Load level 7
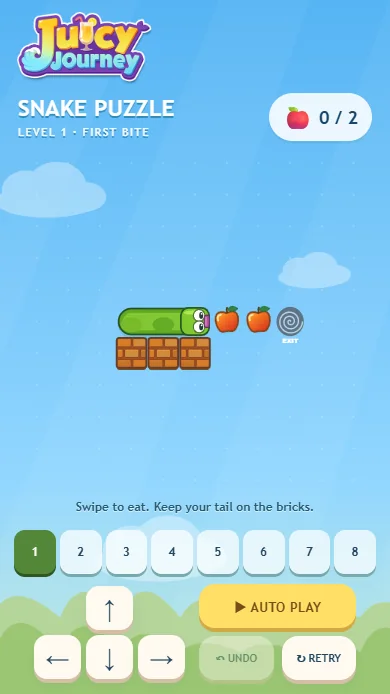The width and height of the screenshot is (390, 694). [x=309, y=551]
